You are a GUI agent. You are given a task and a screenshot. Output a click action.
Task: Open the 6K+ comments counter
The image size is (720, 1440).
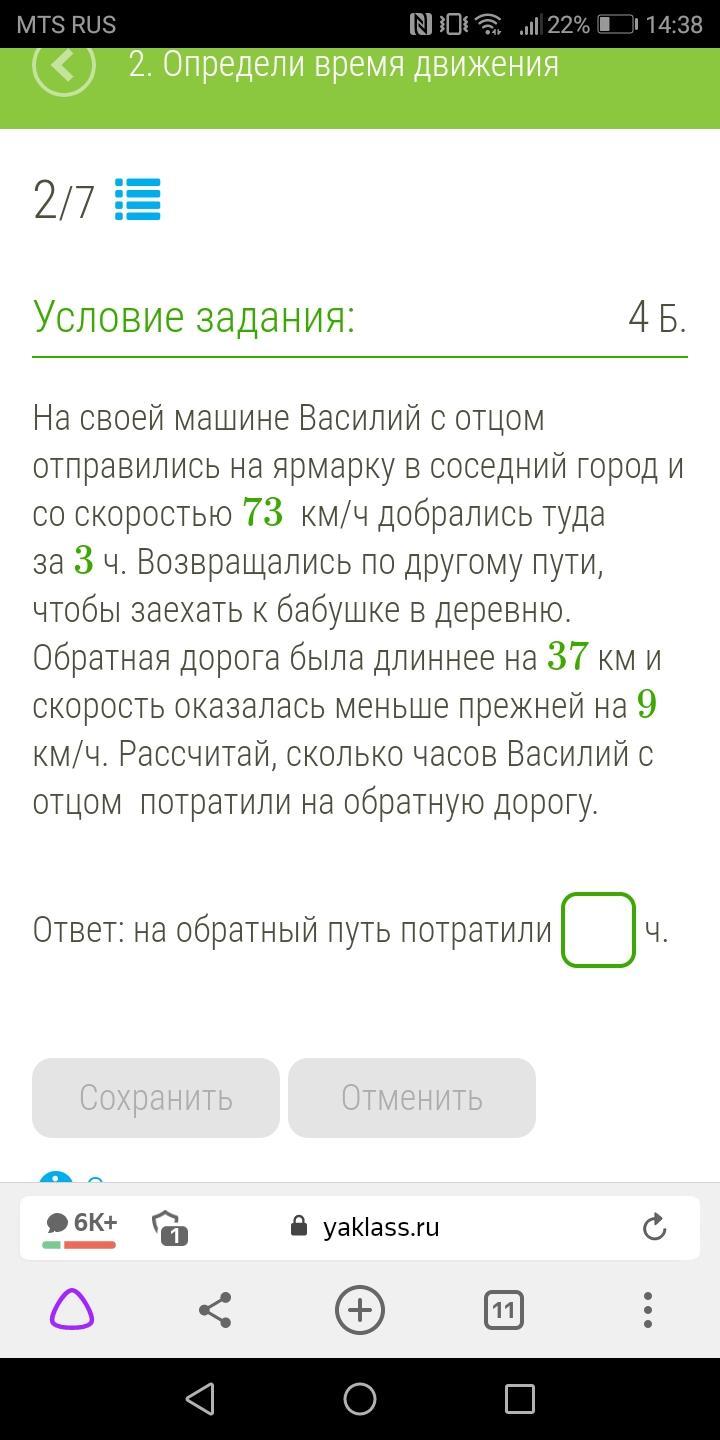tap(81, 1227)
